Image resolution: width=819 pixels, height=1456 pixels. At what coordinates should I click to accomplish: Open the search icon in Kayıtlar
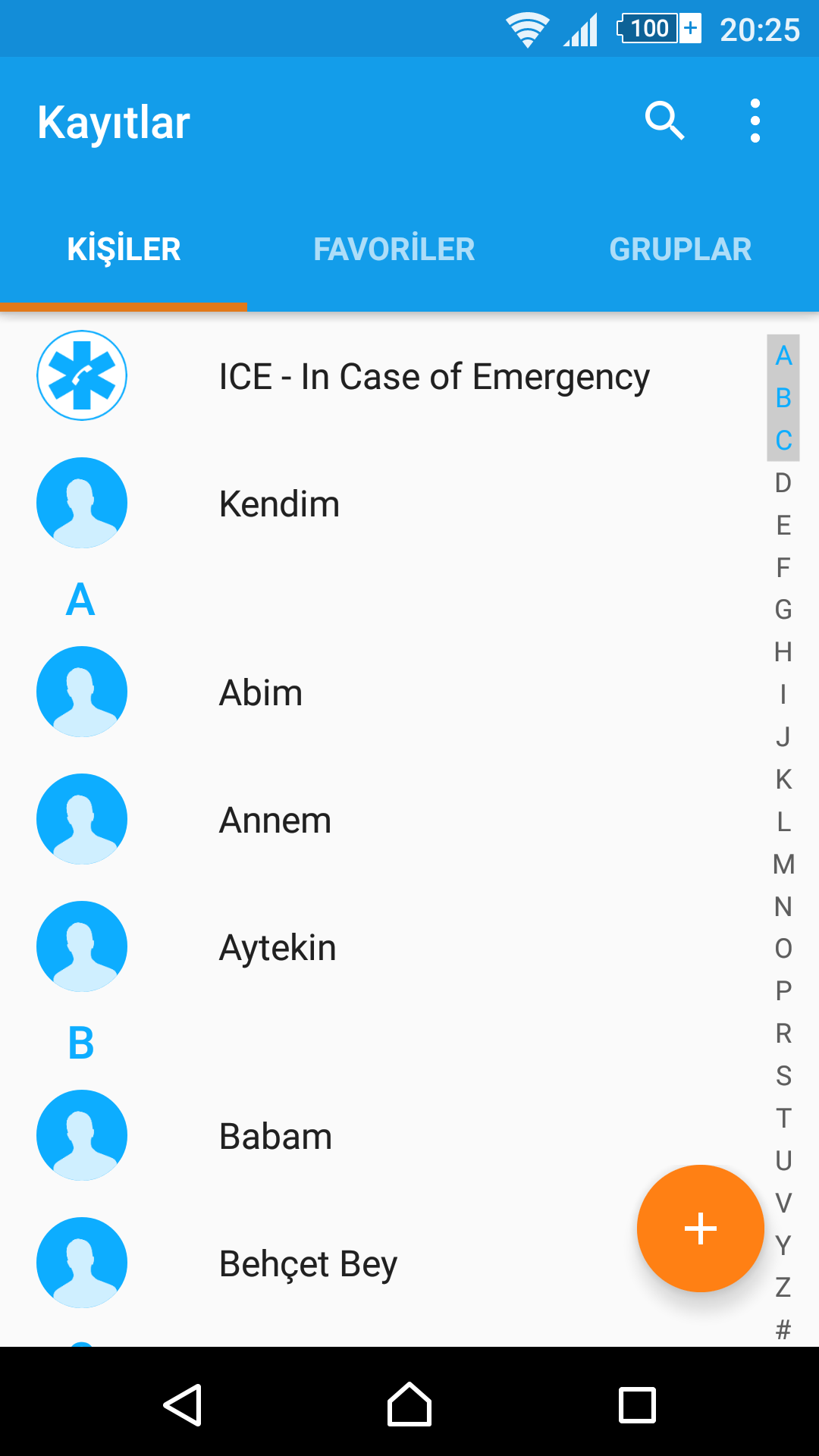pos(665,121)
